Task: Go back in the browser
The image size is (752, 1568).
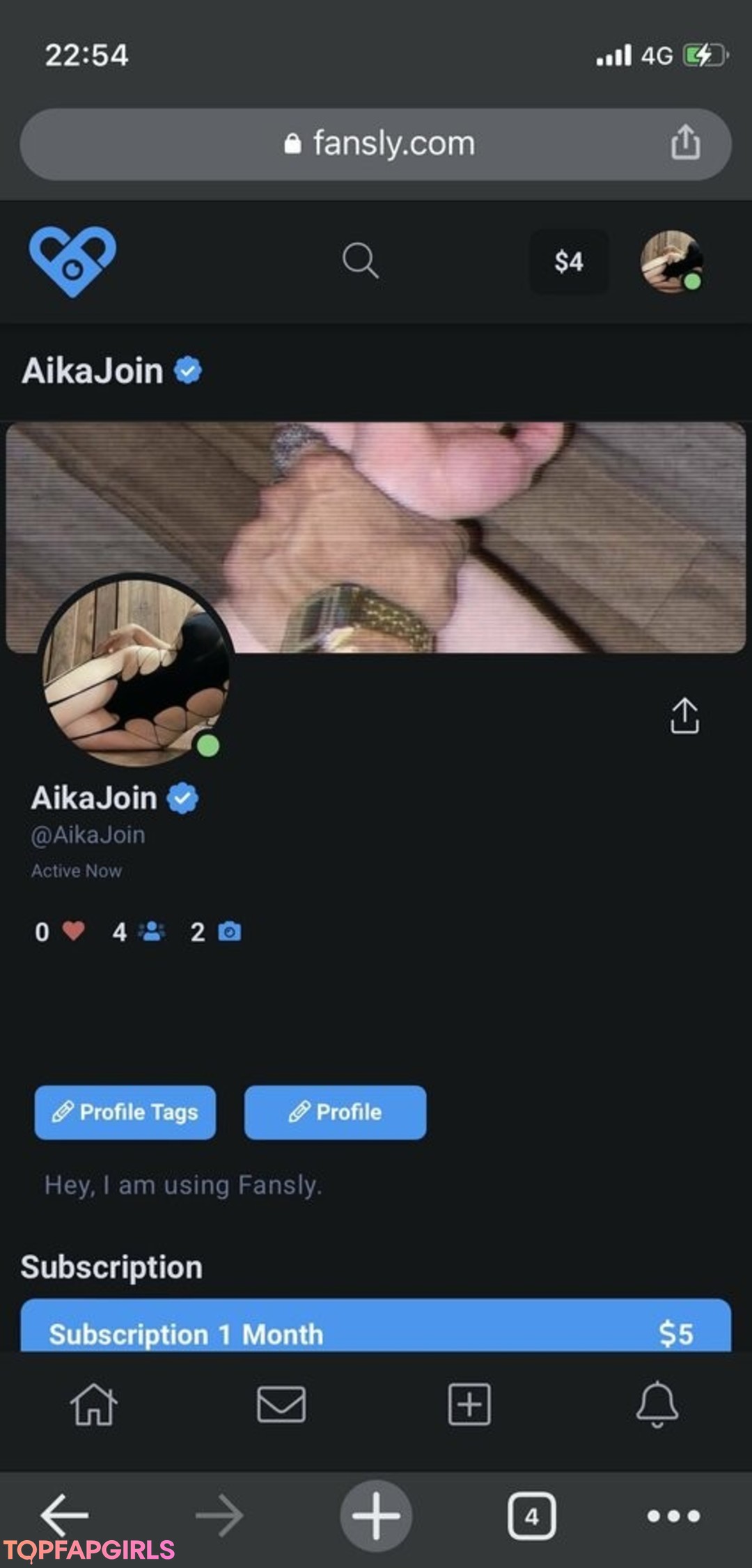Action: 65,1515
